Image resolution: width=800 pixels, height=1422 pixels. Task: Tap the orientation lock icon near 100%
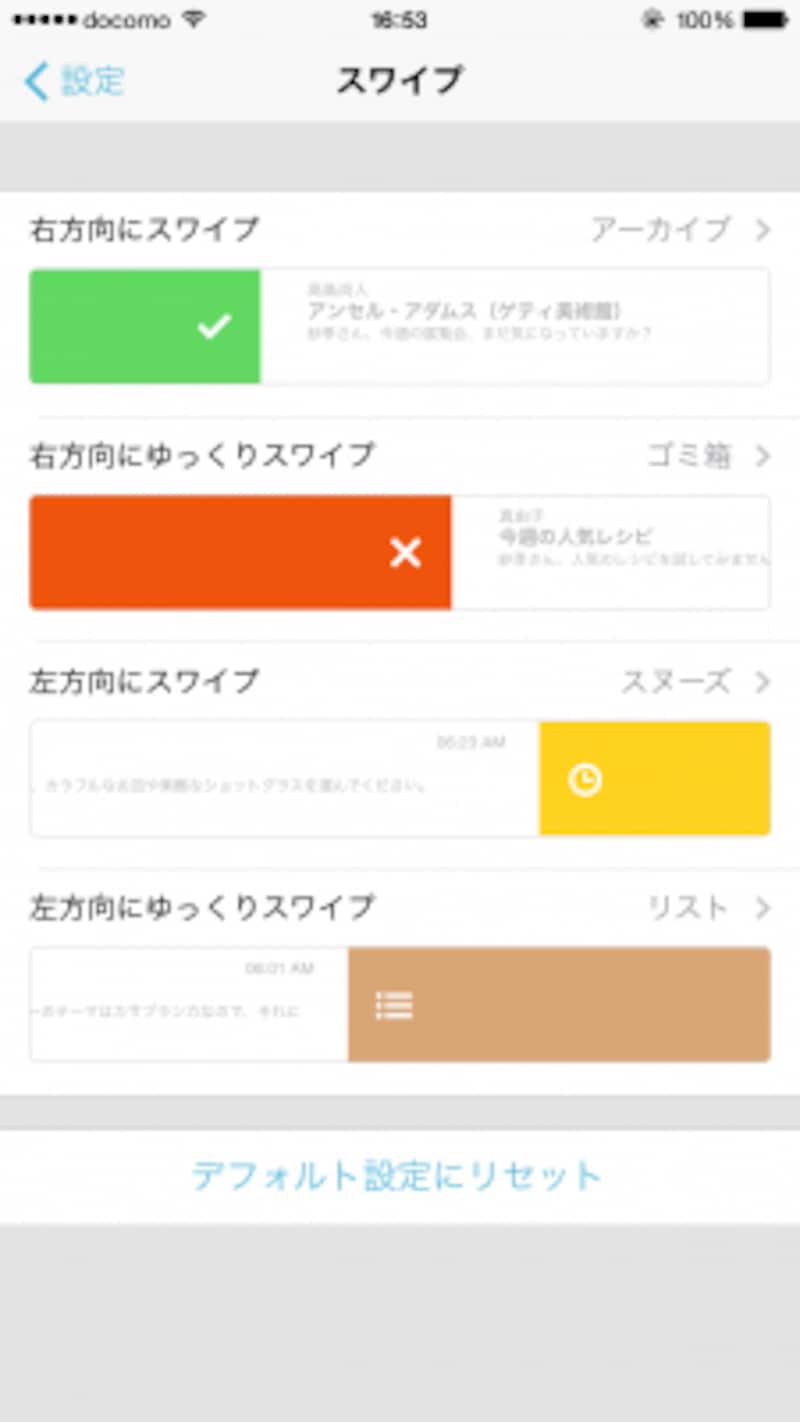tap(655, 16)
